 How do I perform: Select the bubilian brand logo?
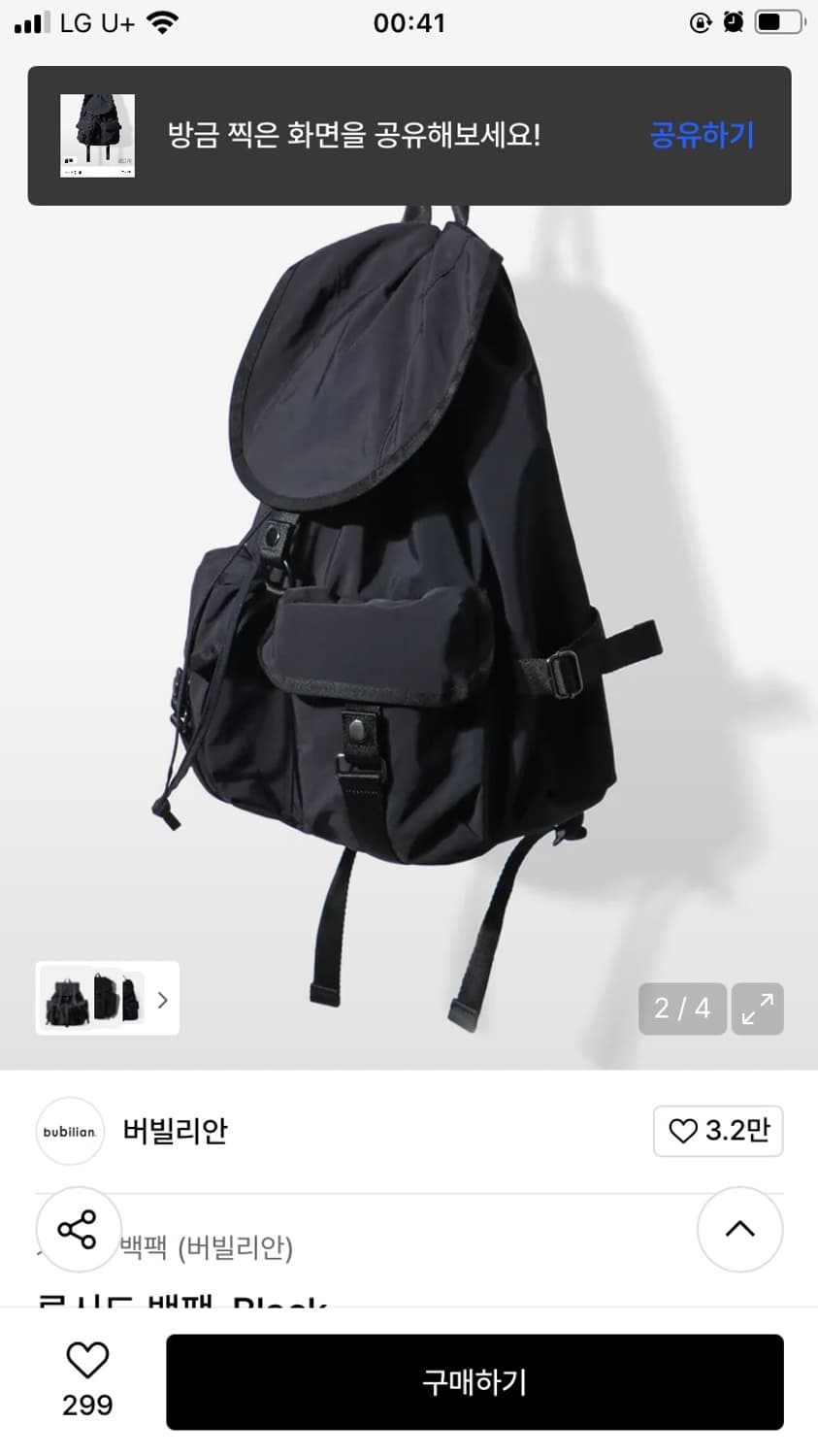pyautogui.click(x=69, y=1131)
